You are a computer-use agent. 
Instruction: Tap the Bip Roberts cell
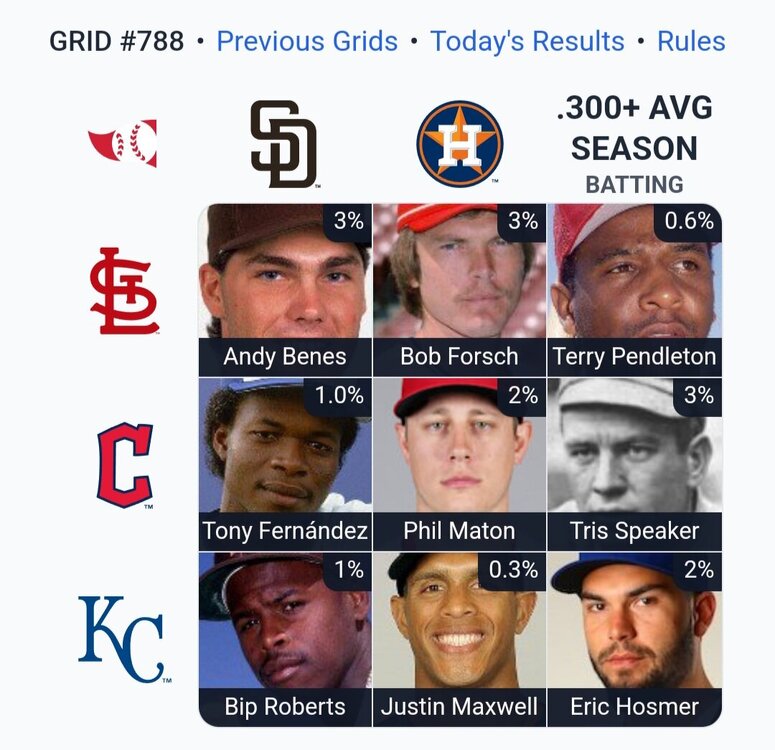(285, 638)
